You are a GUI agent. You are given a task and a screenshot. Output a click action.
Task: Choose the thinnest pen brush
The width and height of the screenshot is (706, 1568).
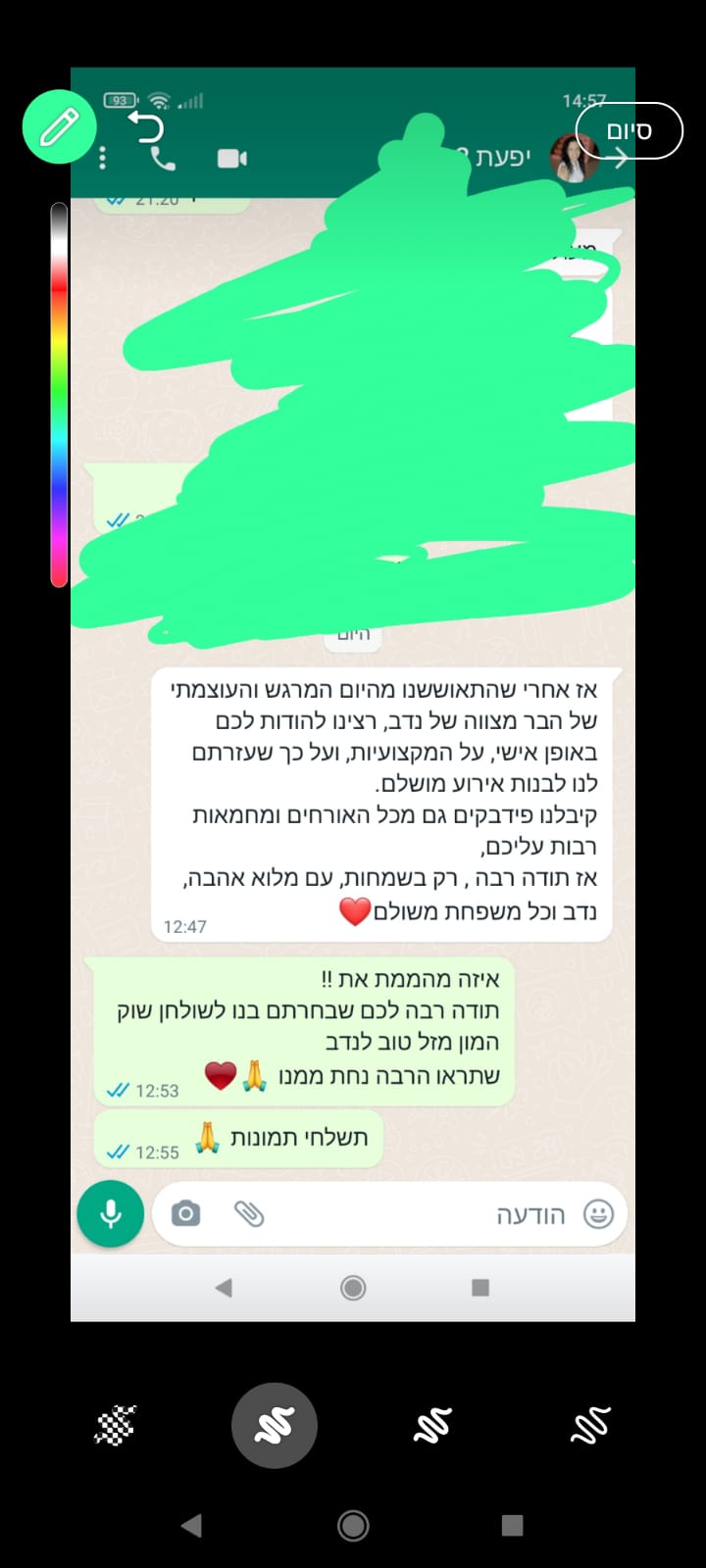(x=590, y=1425)
